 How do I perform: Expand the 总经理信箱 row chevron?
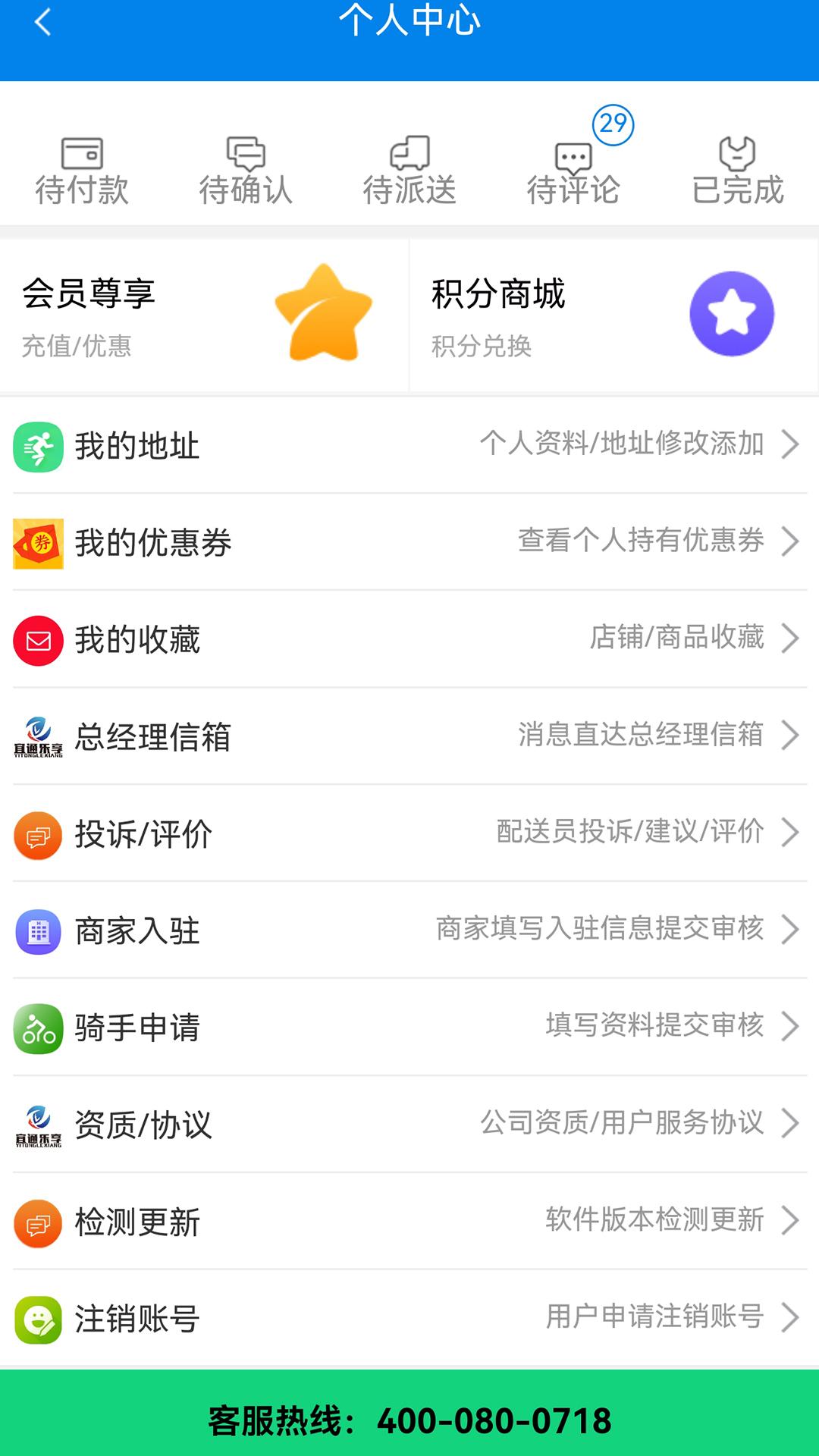pyautogui.click(x=792, y=736)
